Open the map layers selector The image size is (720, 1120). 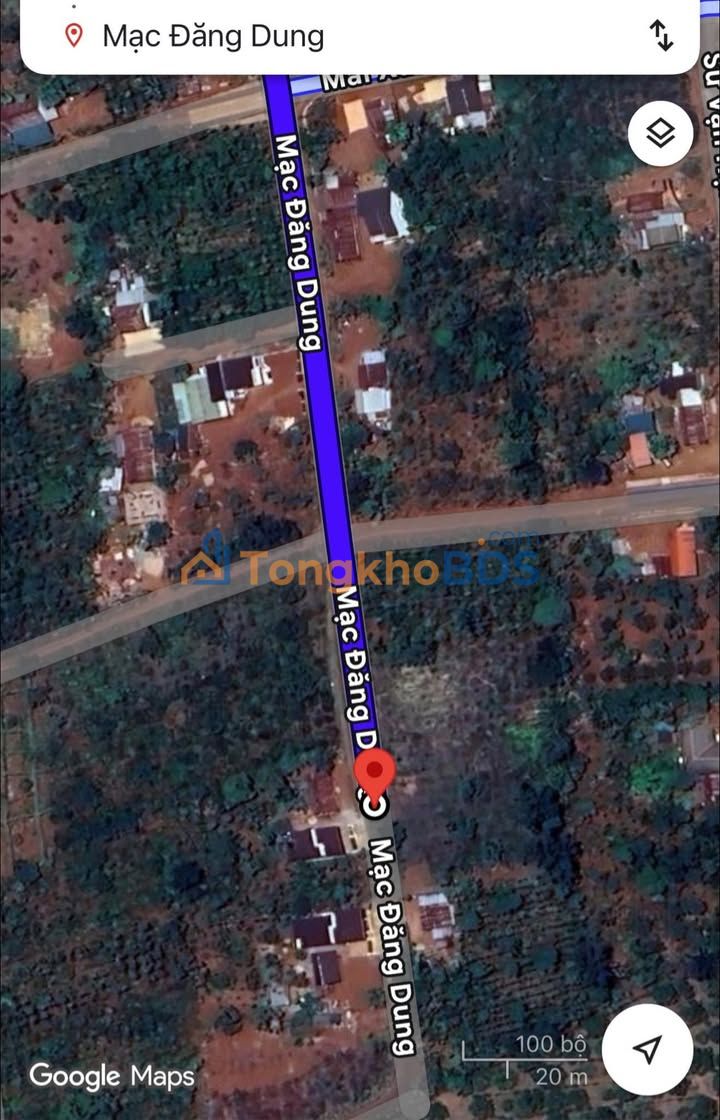pos(660,134)
